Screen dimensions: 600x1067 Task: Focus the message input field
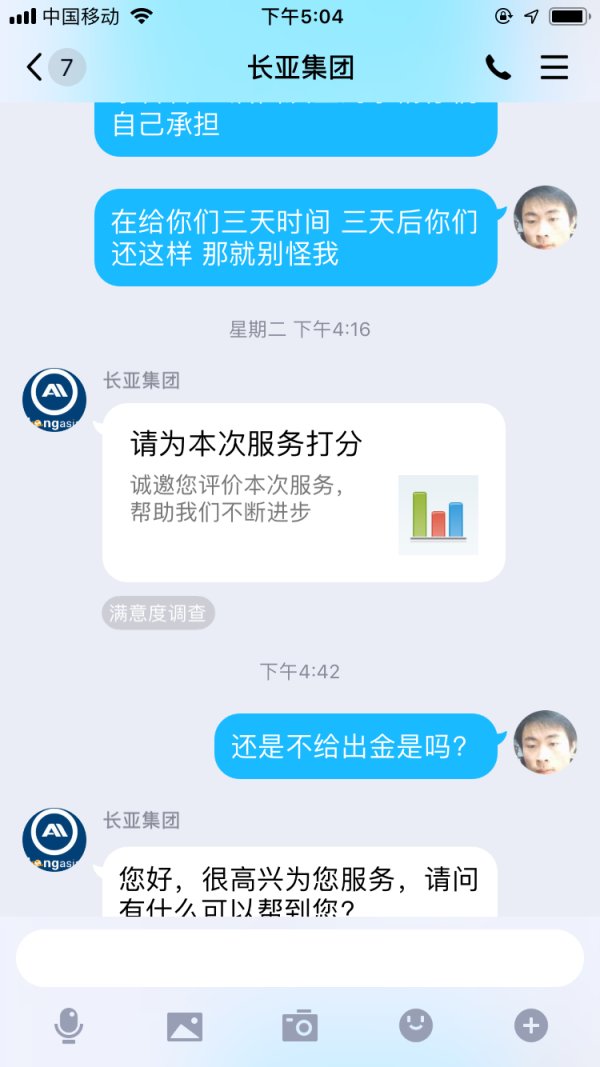(x=299, y=957)
